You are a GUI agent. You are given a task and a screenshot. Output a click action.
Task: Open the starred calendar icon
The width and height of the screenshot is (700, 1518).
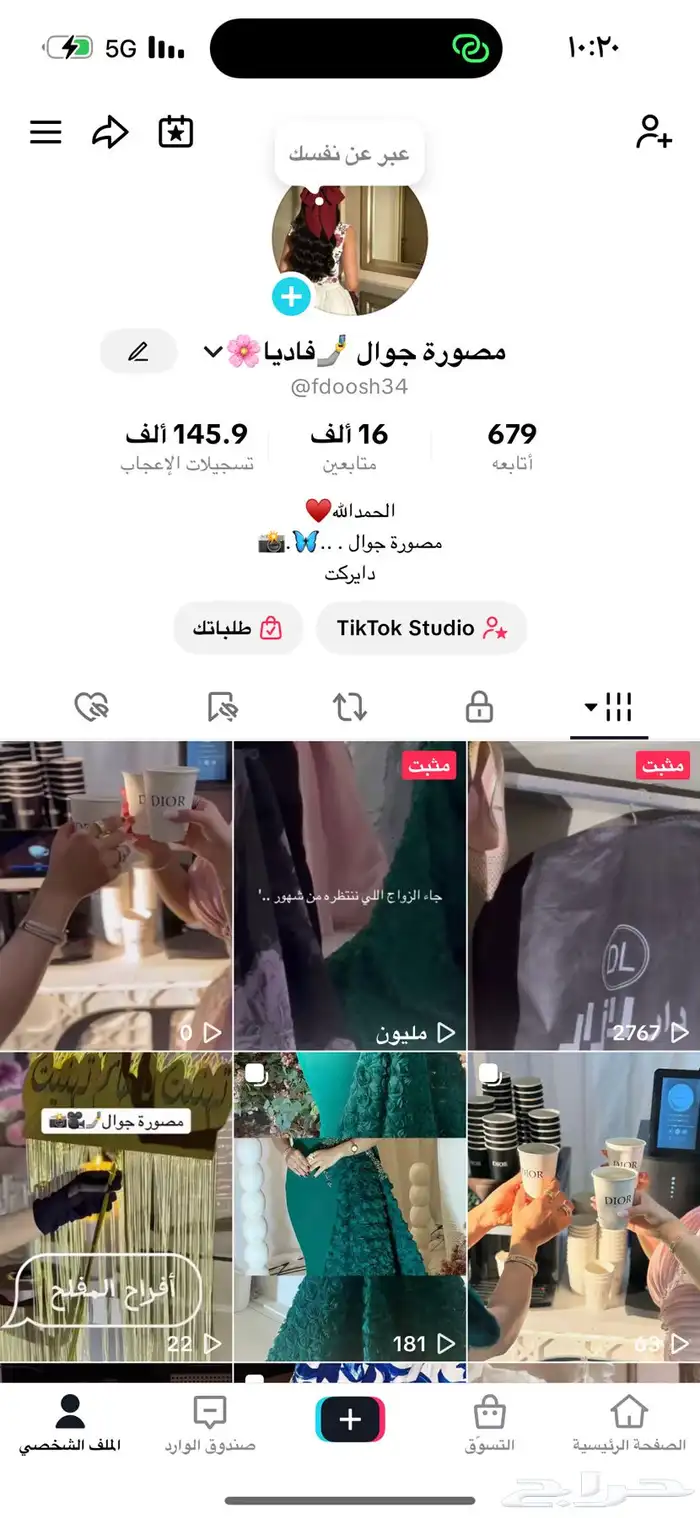click(176, 132)
